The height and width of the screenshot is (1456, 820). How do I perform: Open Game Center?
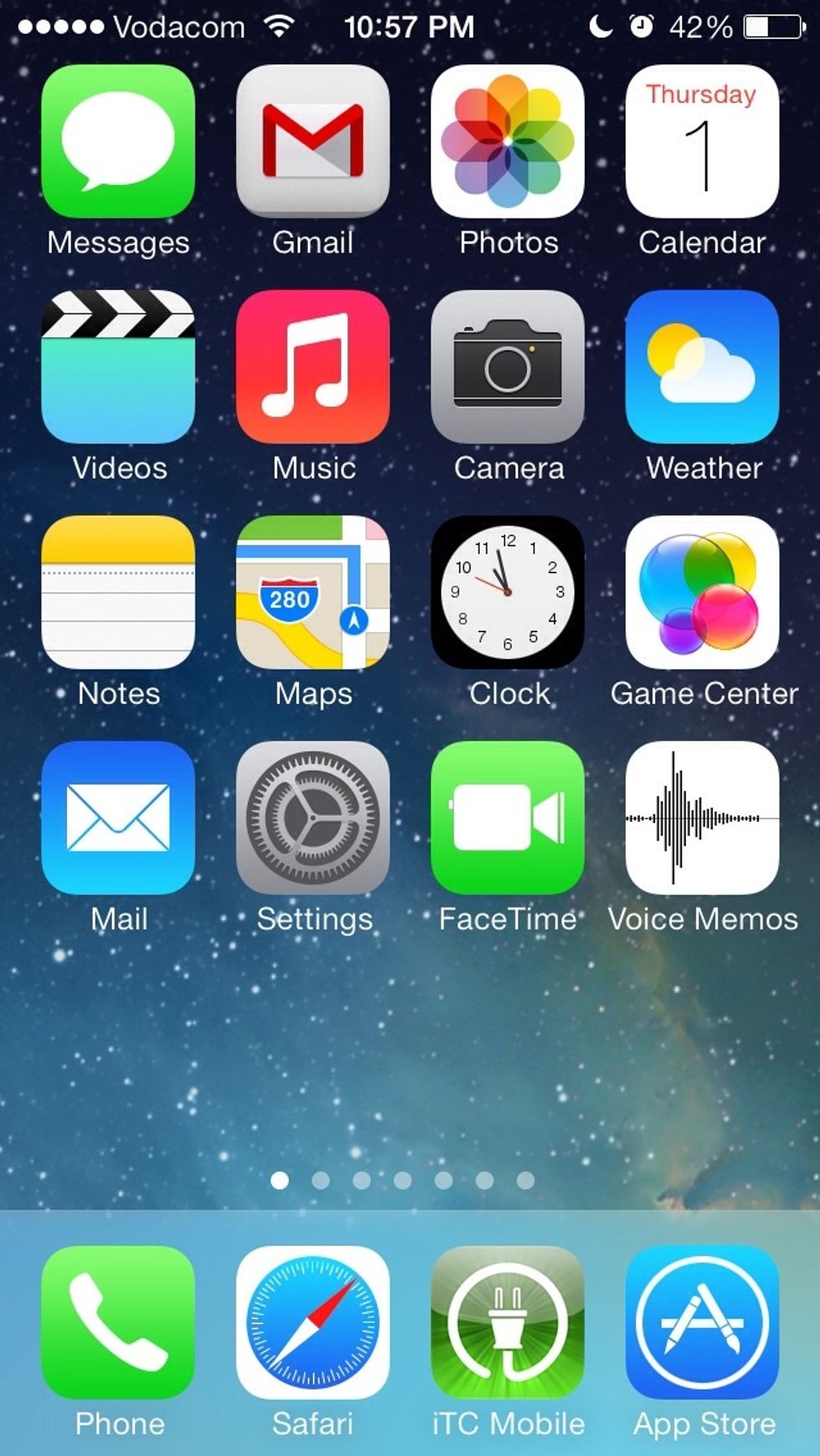point(702,594)
